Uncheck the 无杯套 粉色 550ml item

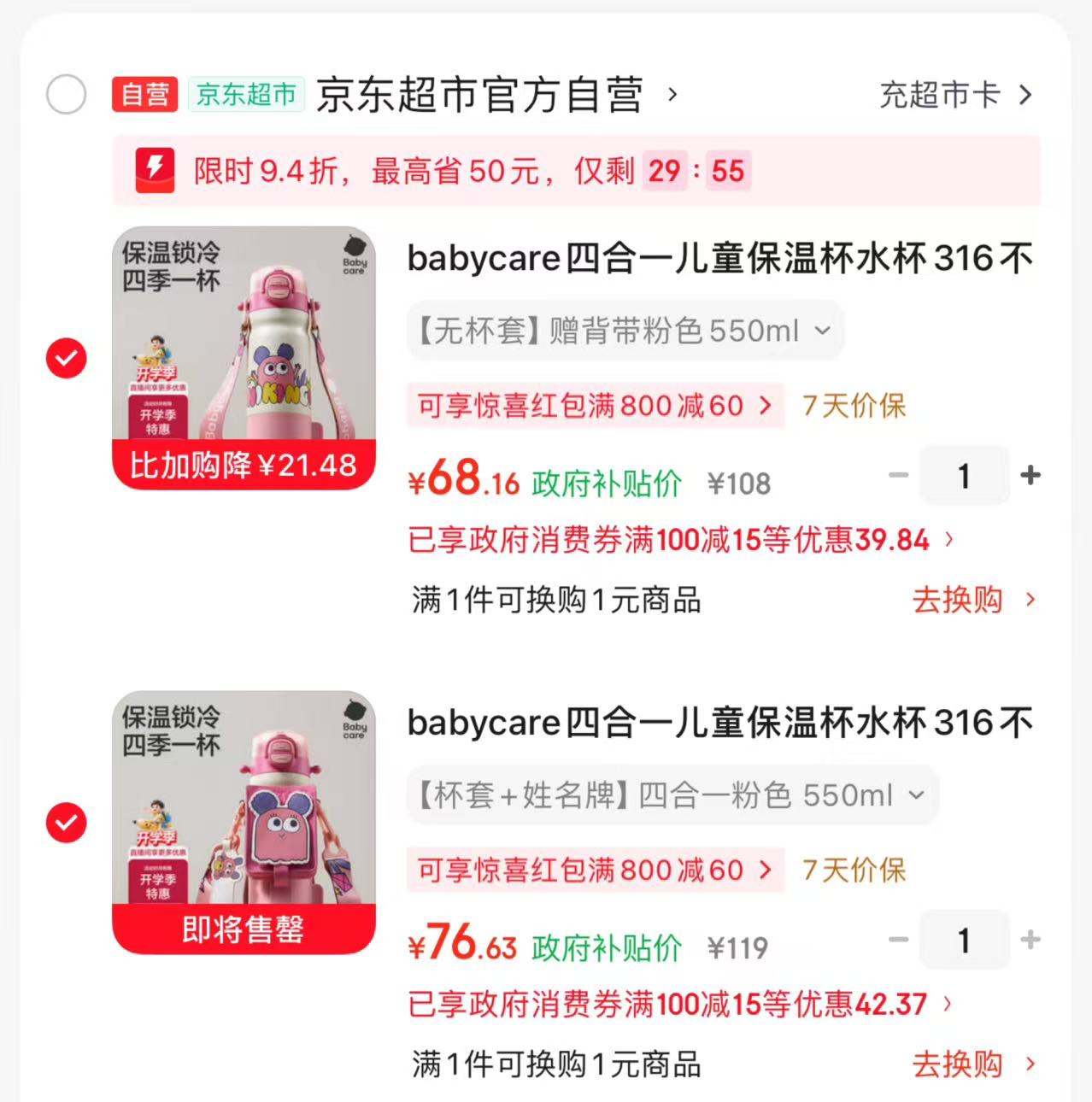pos(66,358)
